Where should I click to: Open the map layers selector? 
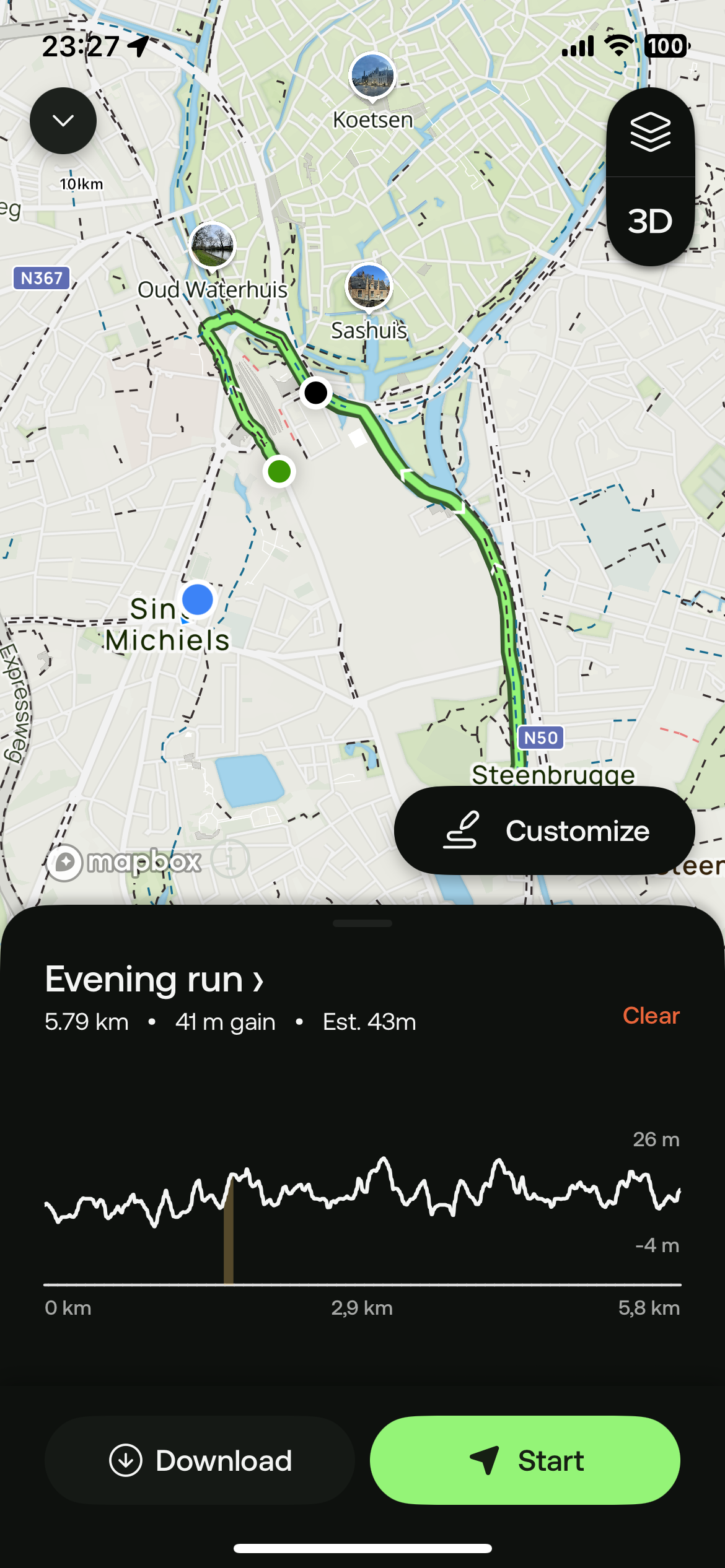coord(650,133)
